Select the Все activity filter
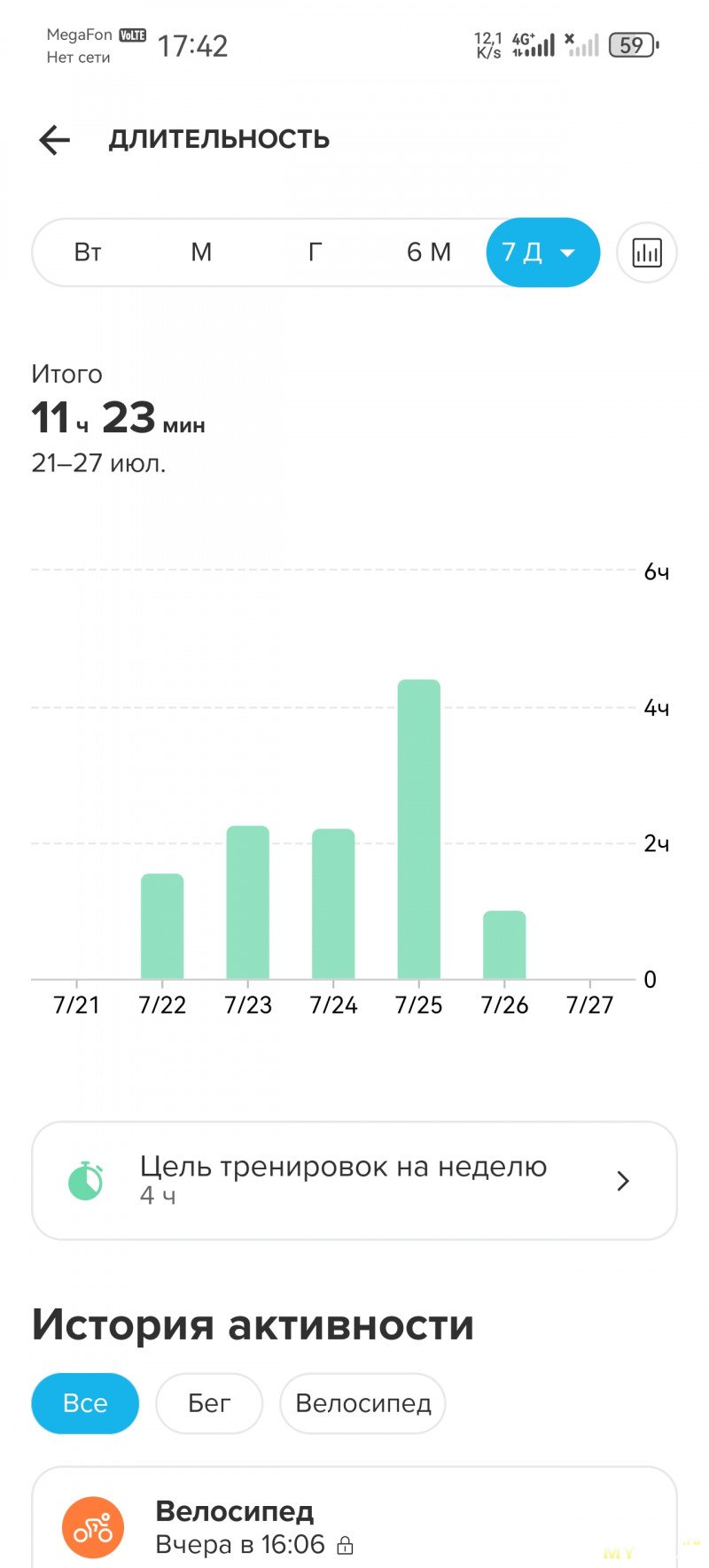This screenshot has width=709, height=1568. click(x=85, y=1403)
